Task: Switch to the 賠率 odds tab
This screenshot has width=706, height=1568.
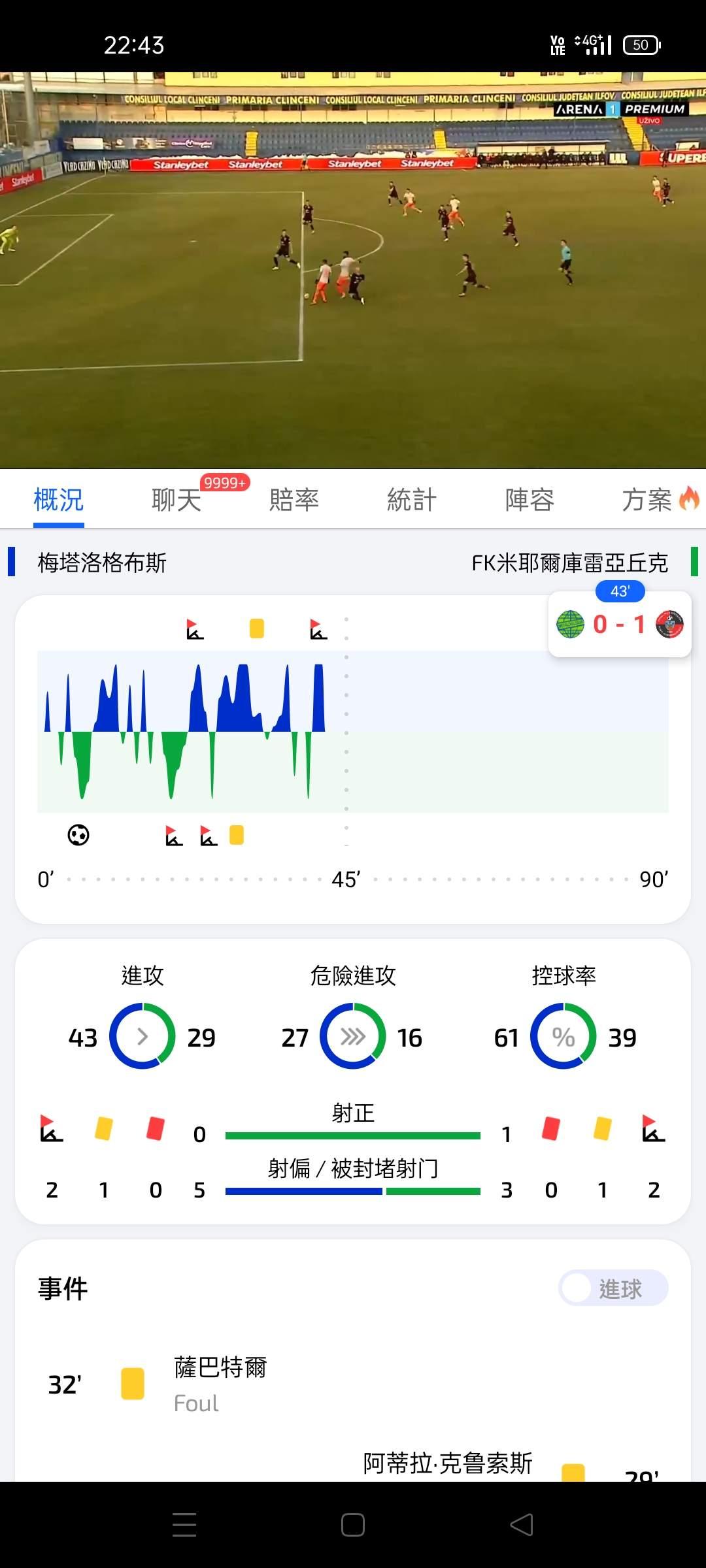Action: (294, 500)
